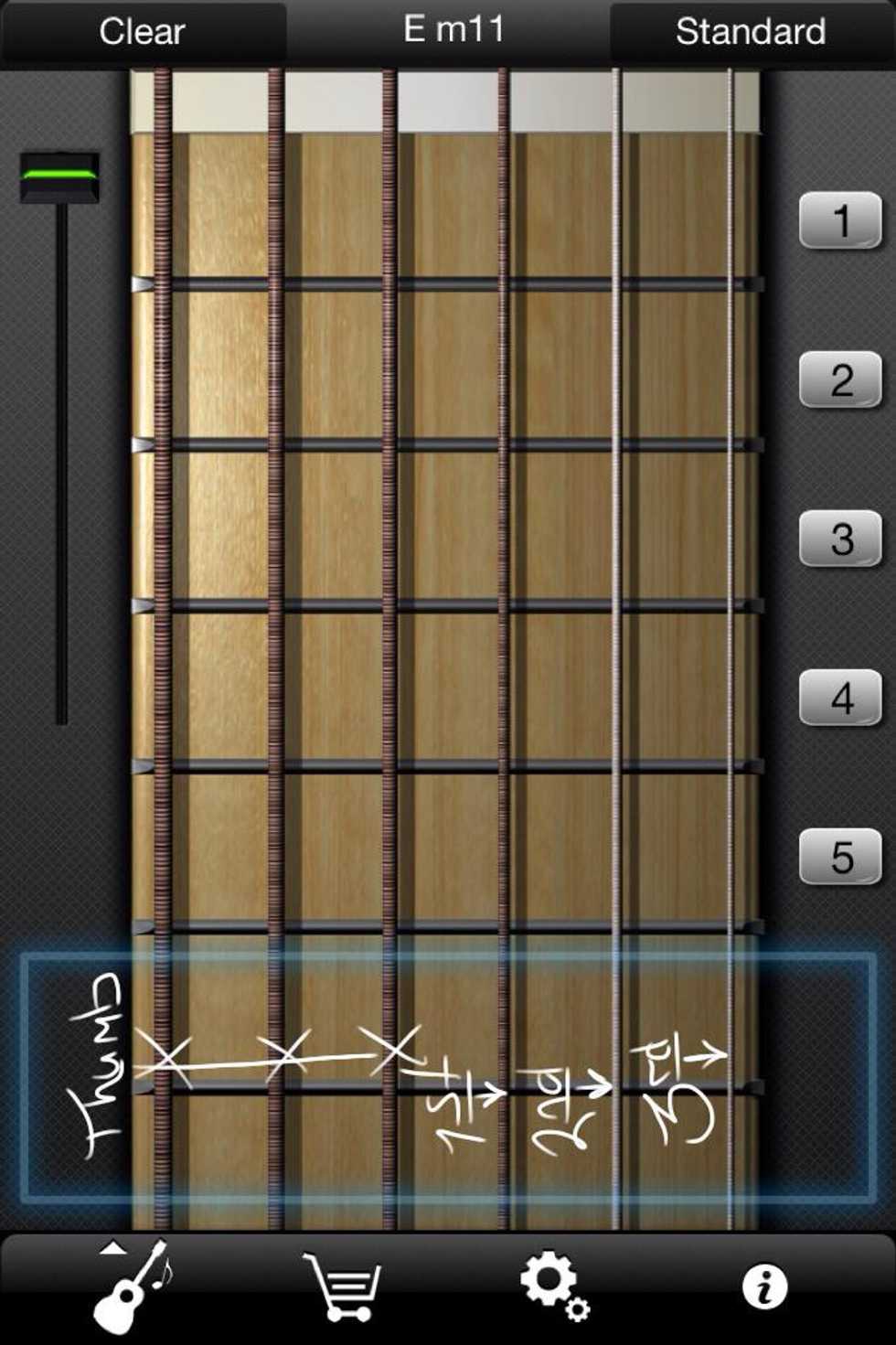This screenshot has width=896, height=1345.
Task: Clear the current chord
Action: (x=142, y=32)
